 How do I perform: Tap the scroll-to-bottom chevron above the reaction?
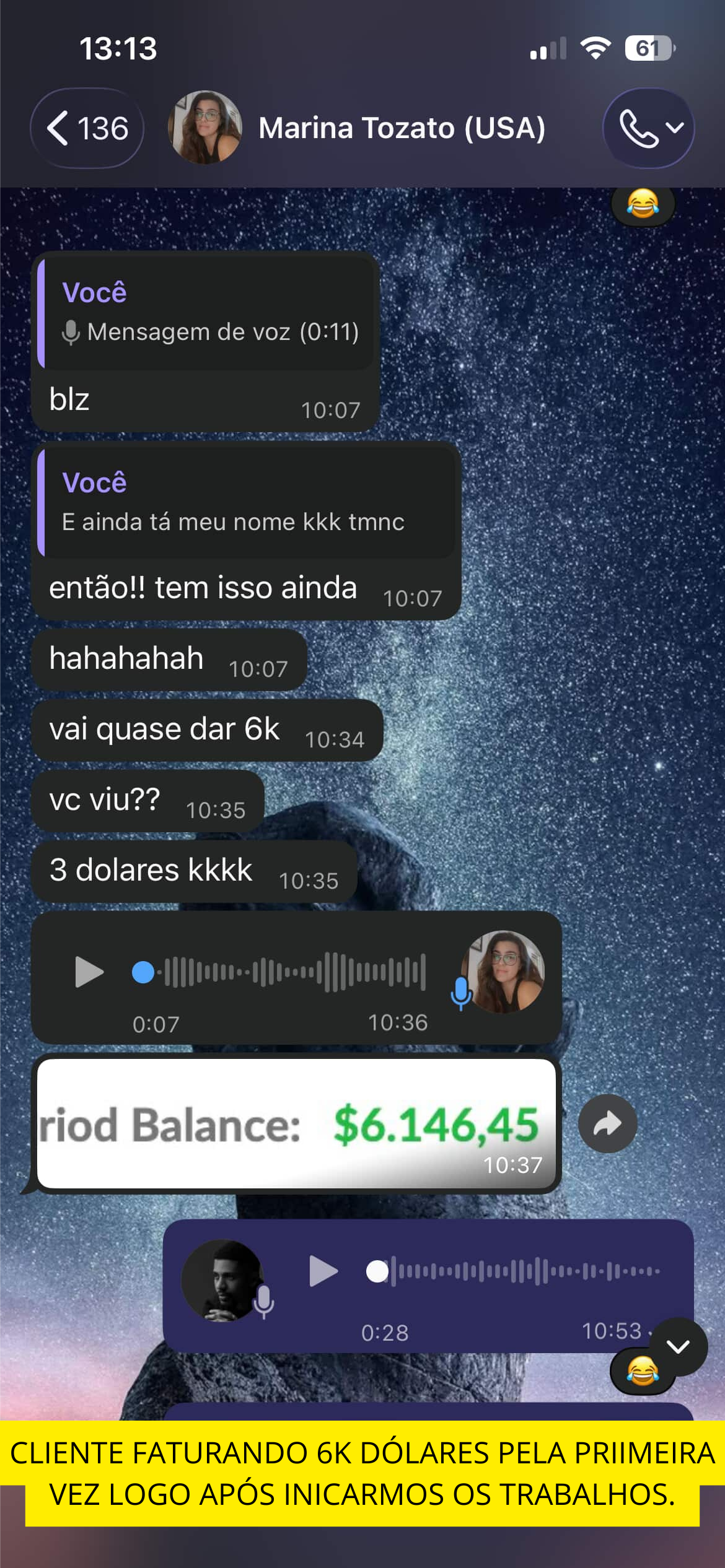[x=679, y=1347]
